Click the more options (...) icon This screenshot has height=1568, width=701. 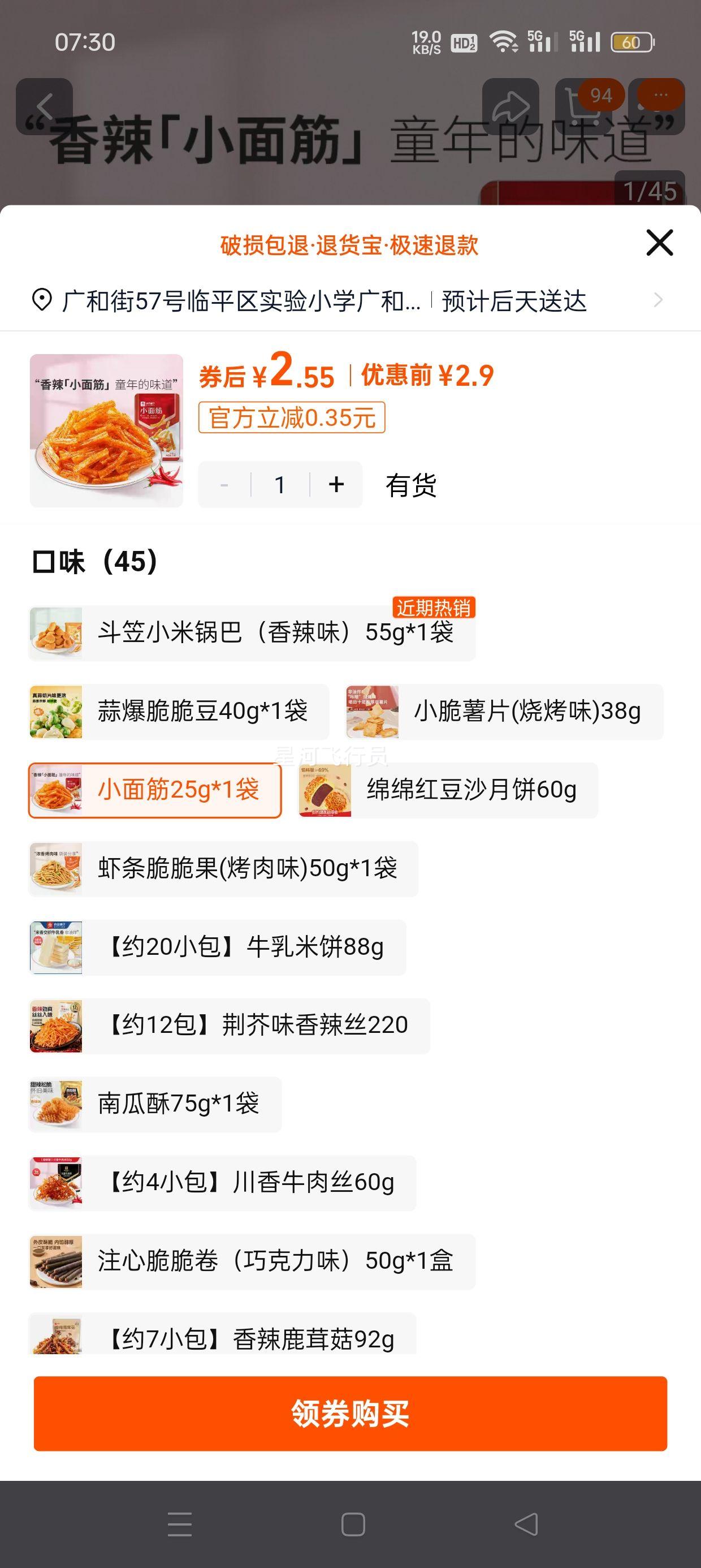point(657,105)
